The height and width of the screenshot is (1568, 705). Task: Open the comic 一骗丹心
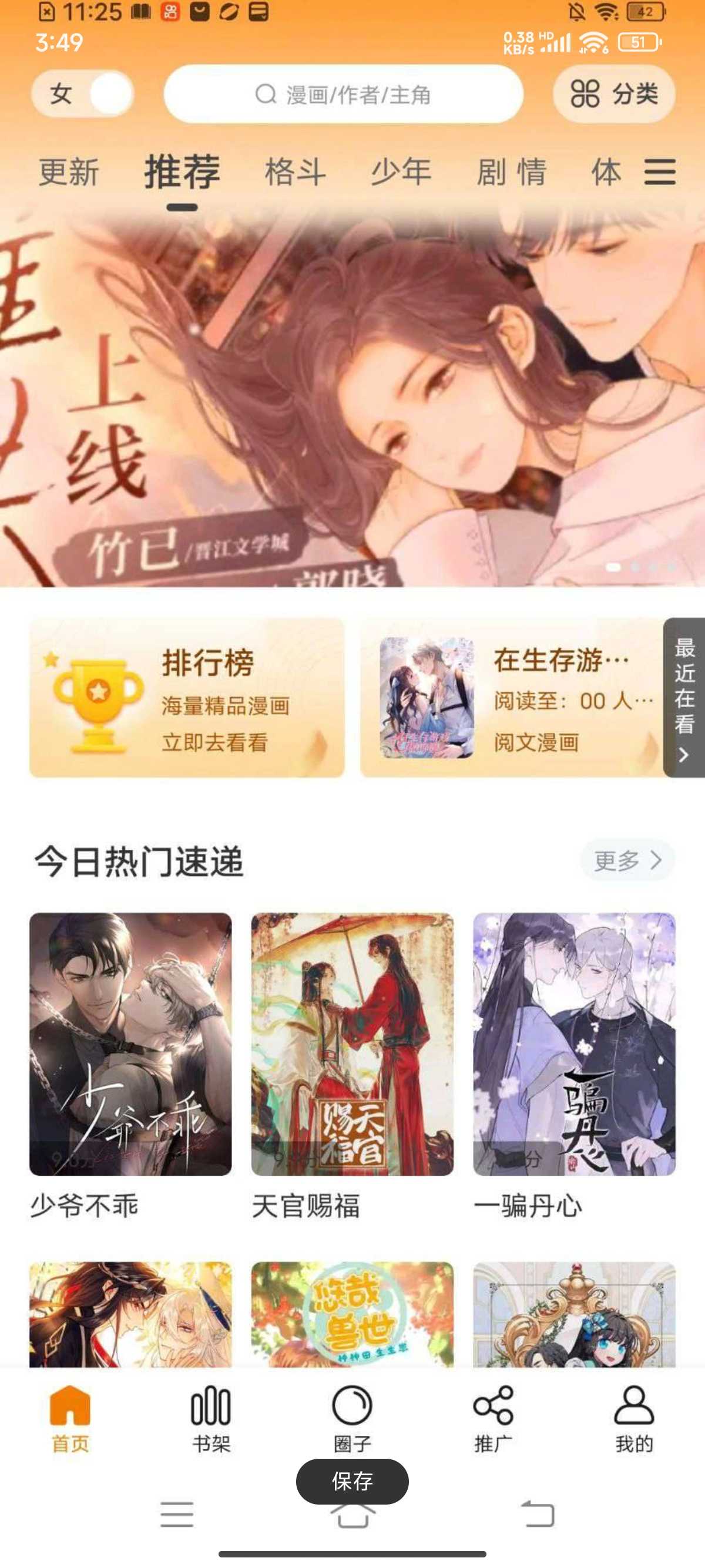click(574, 1045)
